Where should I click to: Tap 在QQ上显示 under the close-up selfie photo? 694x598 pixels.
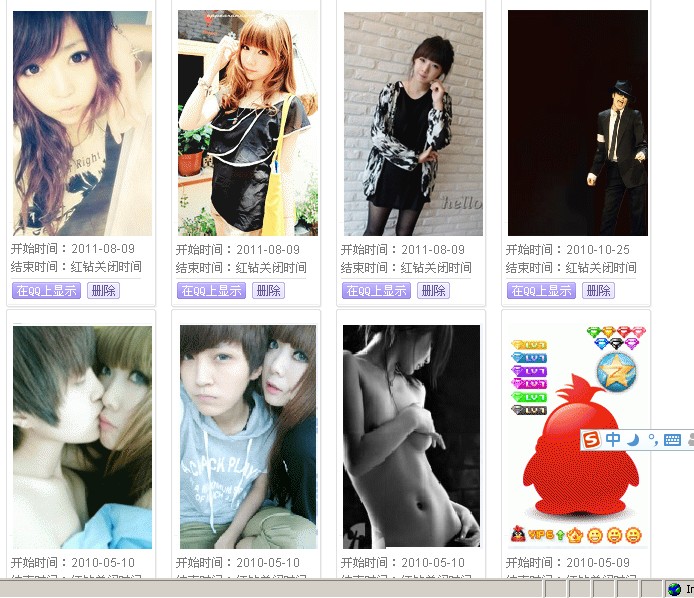click(46, 291)
